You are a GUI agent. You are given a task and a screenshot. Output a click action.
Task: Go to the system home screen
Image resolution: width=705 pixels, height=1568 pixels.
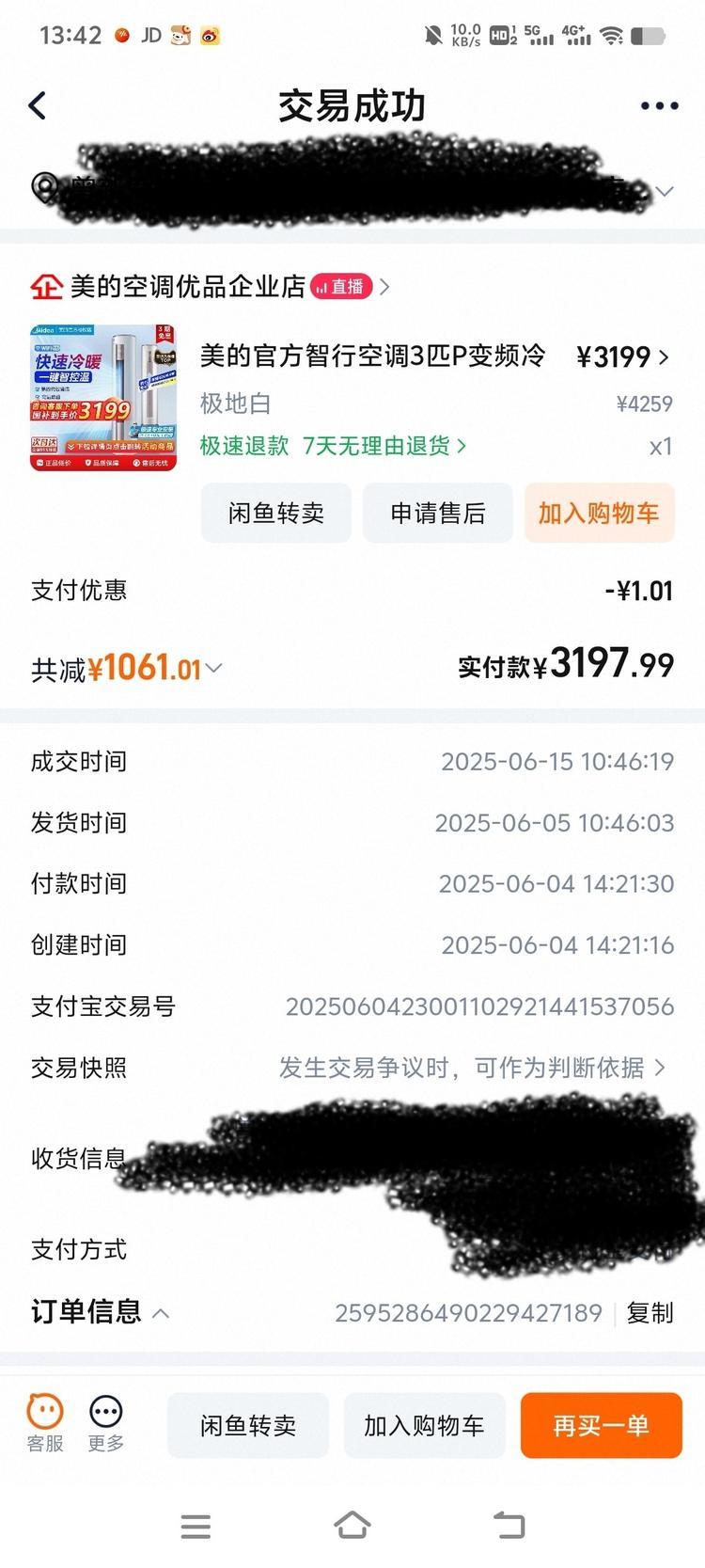[352, 1526]
